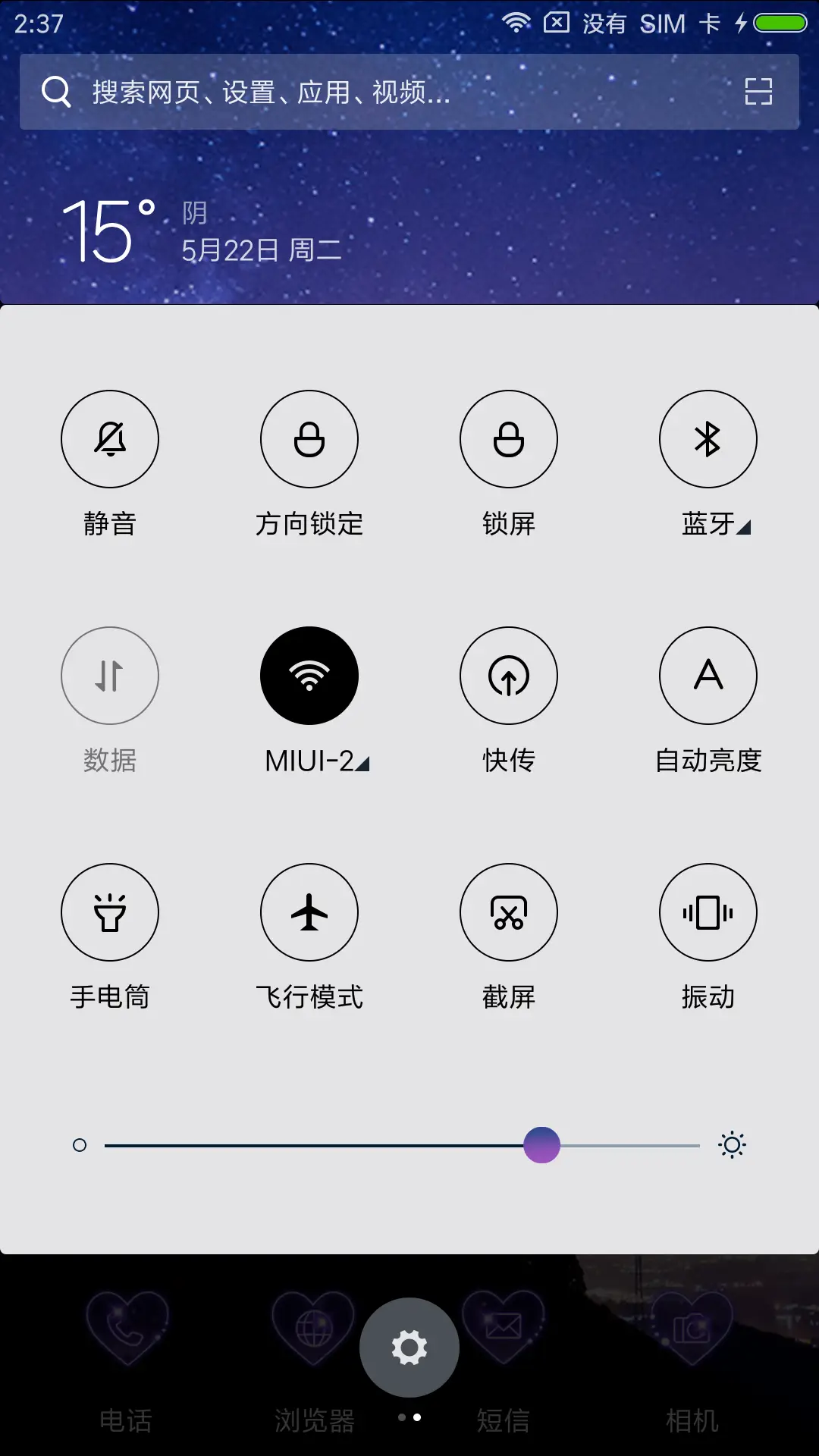Screen dimensions: 819x1456
Task: Tap the flashlight icon
Action: [109, 912]
